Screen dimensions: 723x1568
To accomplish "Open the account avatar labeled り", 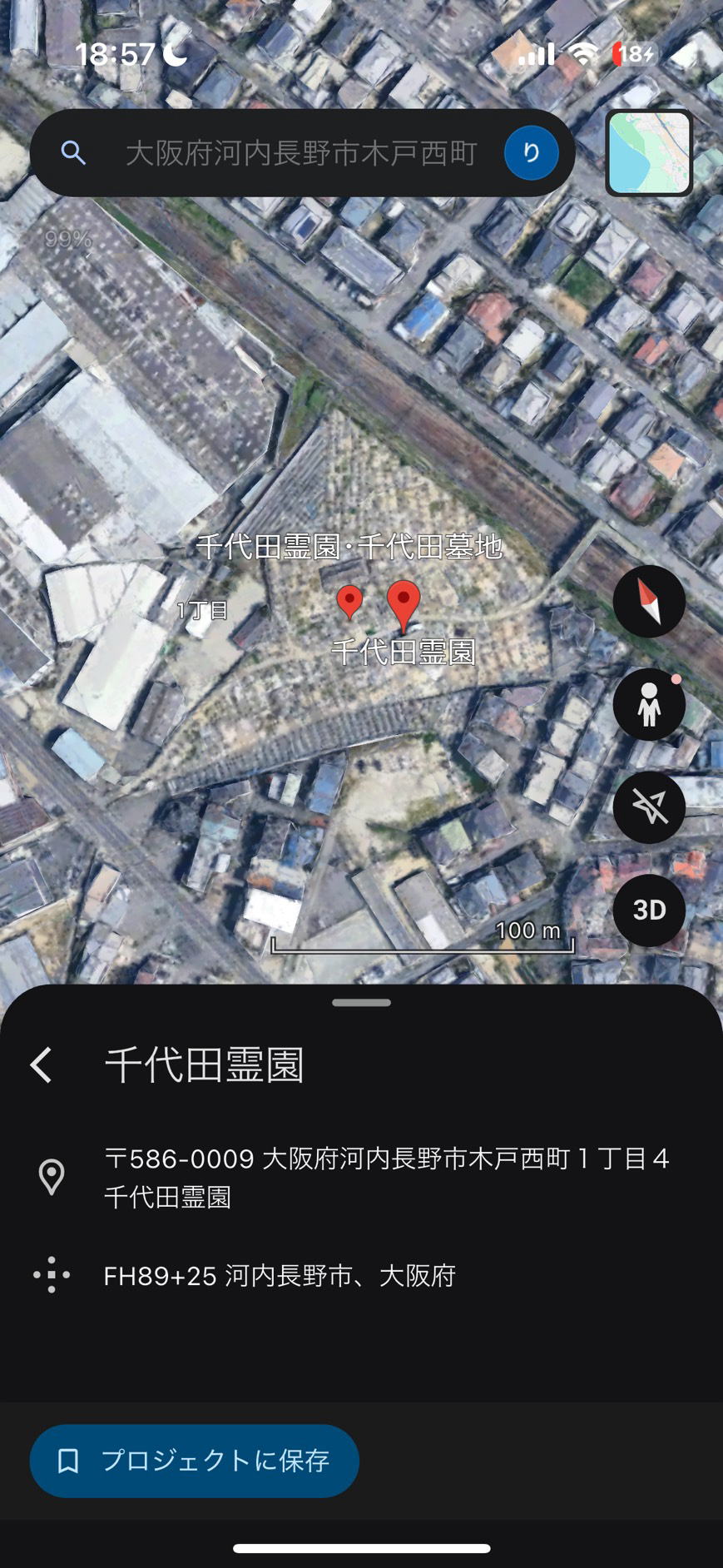I will click(531, 153).
